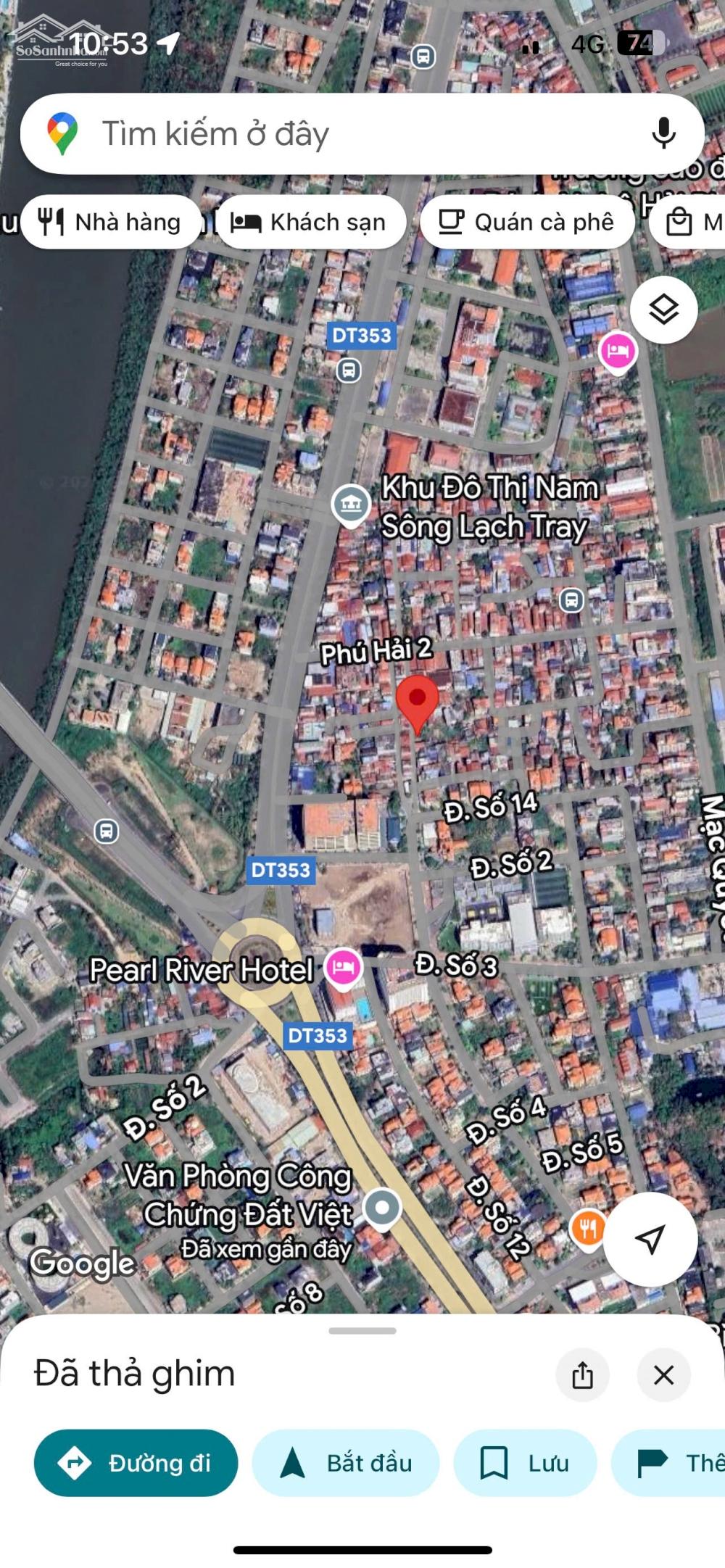Start voice search with the microphone
The image size is (725, 1568).
tap(663, 133)
